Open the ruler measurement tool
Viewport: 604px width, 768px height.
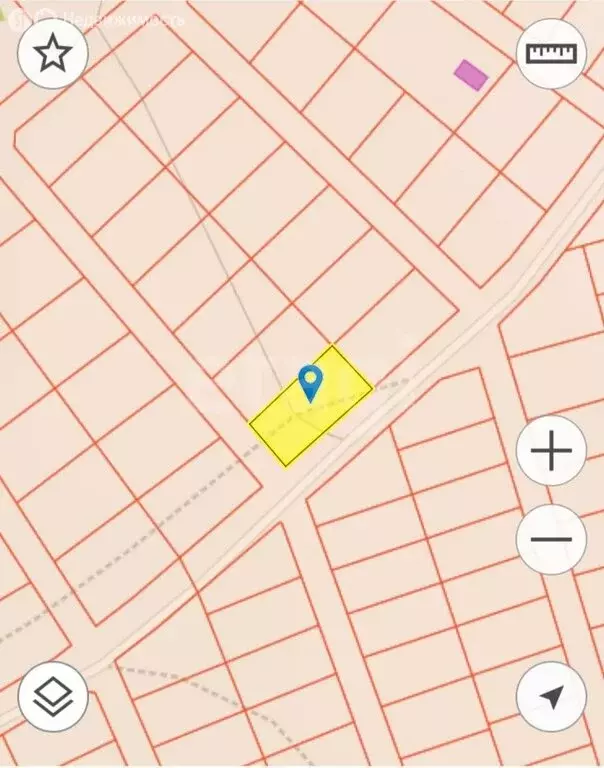tap(551, 54)
